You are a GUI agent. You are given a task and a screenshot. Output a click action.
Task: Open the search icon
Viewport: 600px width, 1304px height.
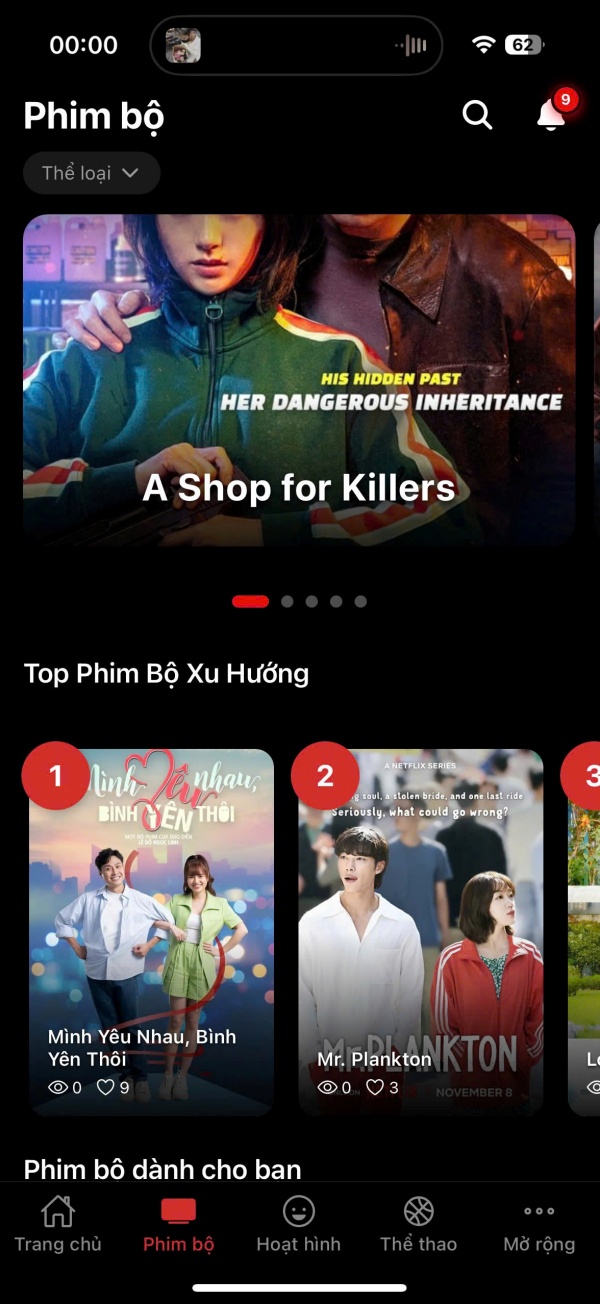coord(477,115)
